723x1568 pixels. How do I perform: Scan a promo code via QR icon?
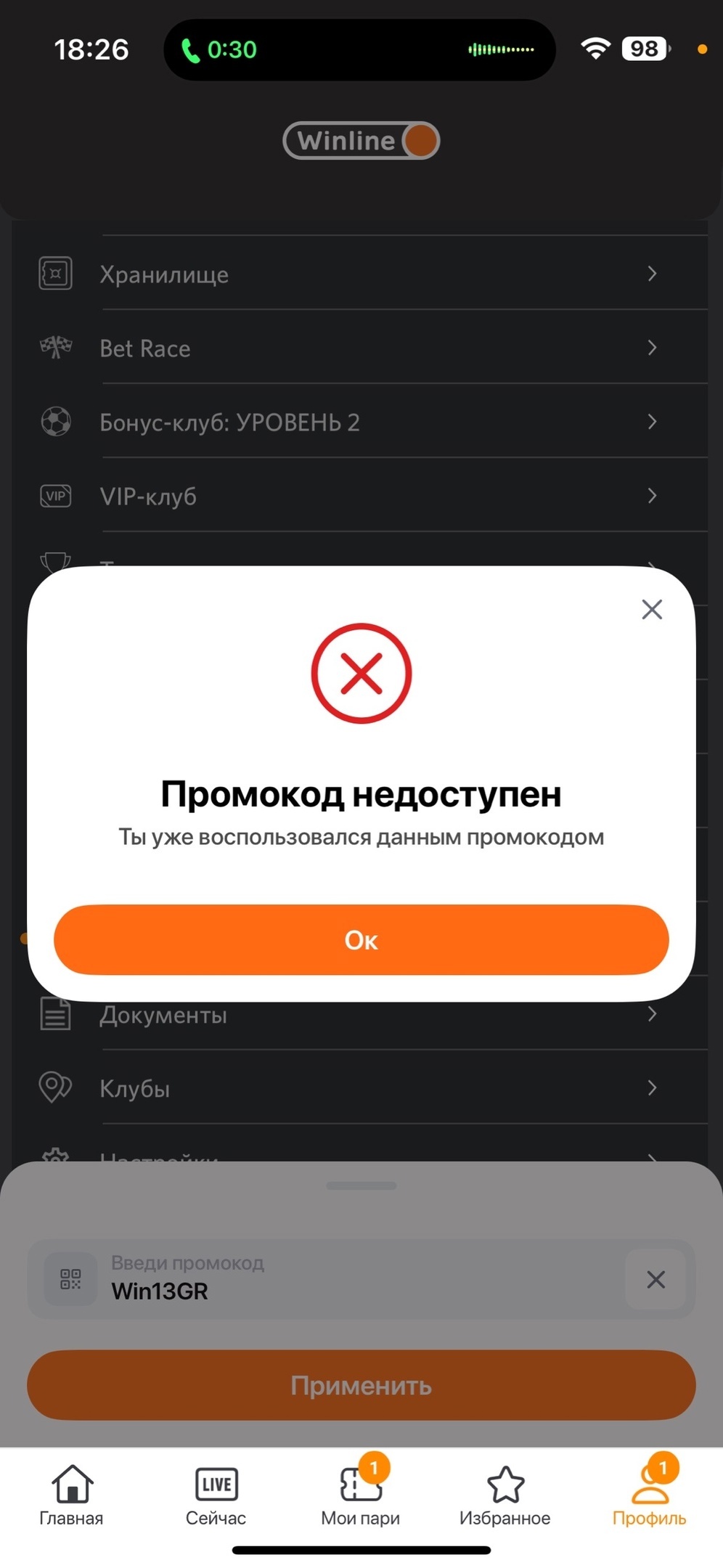70,1279
